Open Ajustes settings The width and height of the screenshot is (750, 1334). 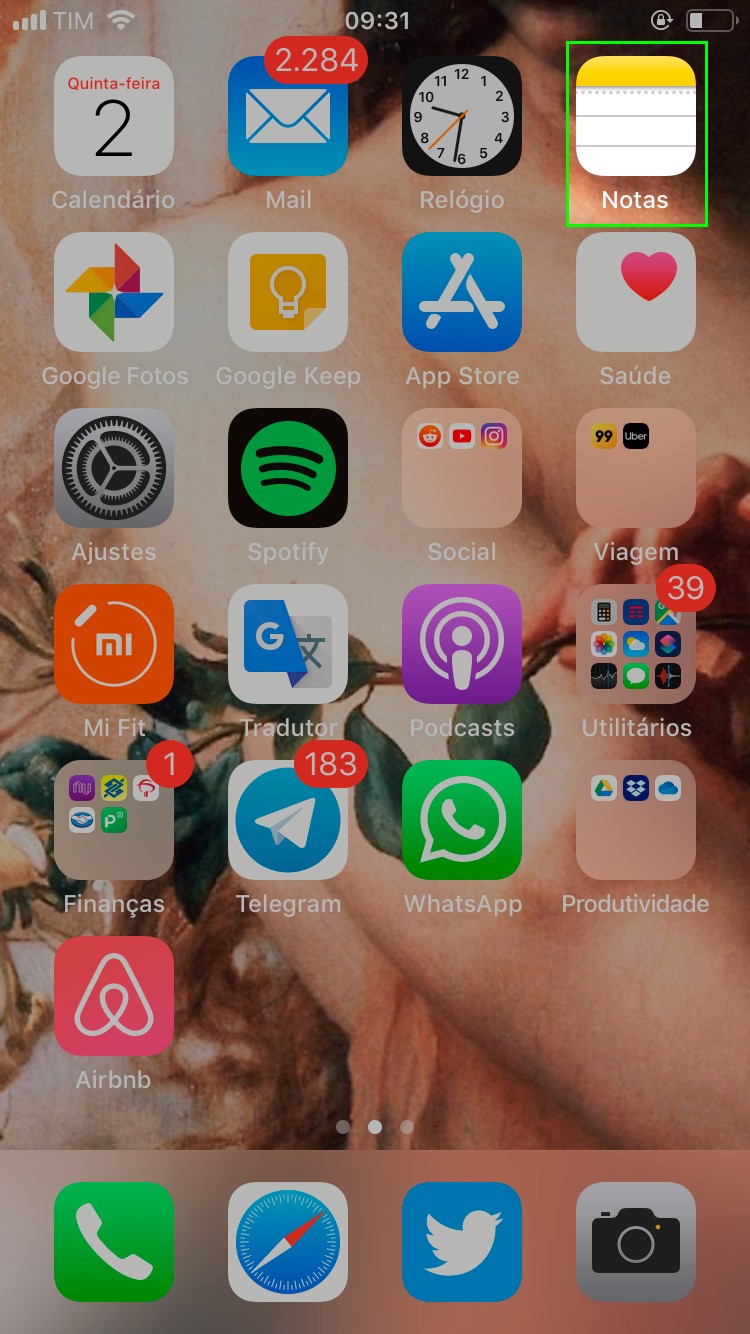114,468
